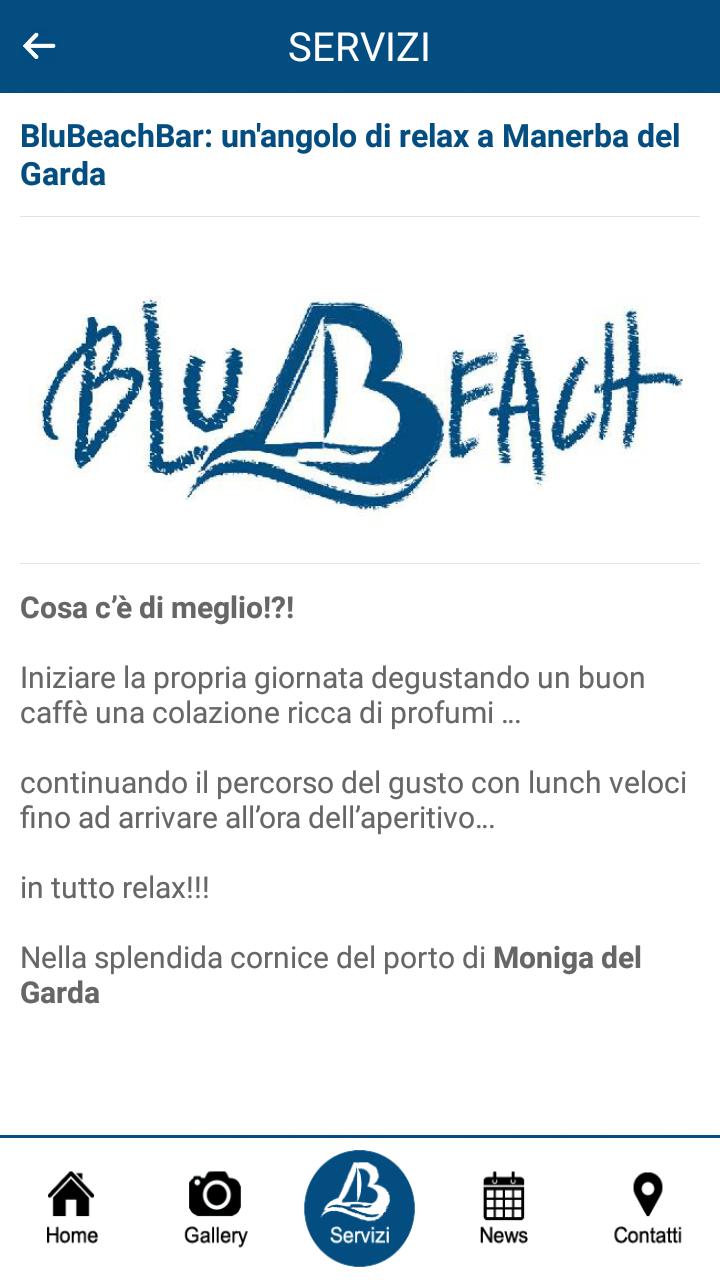Select the Servizi tab

[360, 1208]
